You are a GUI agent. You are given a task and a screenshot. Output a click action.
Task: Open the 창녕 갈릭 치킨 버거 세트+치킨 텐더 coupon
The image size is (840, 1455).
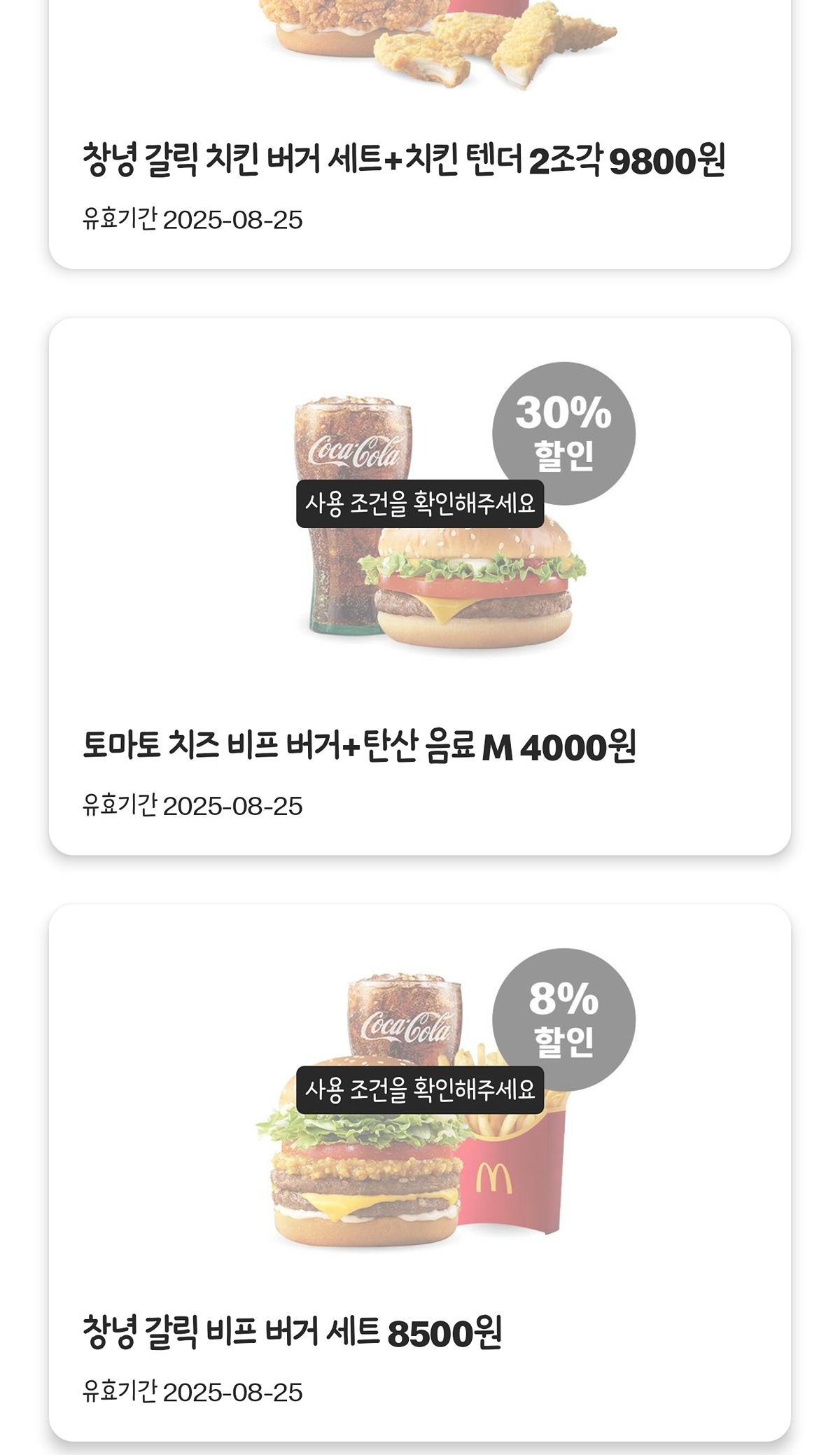point(403,160)
